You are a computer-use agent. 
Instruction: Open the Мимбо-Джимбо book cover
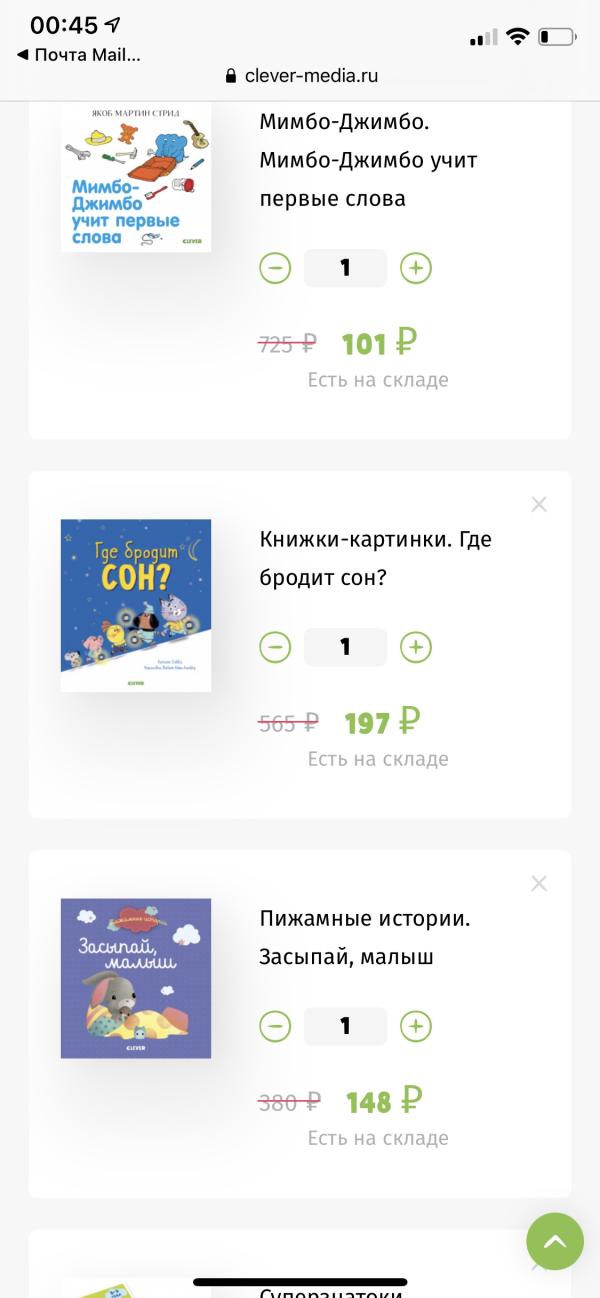pos(136,176)
